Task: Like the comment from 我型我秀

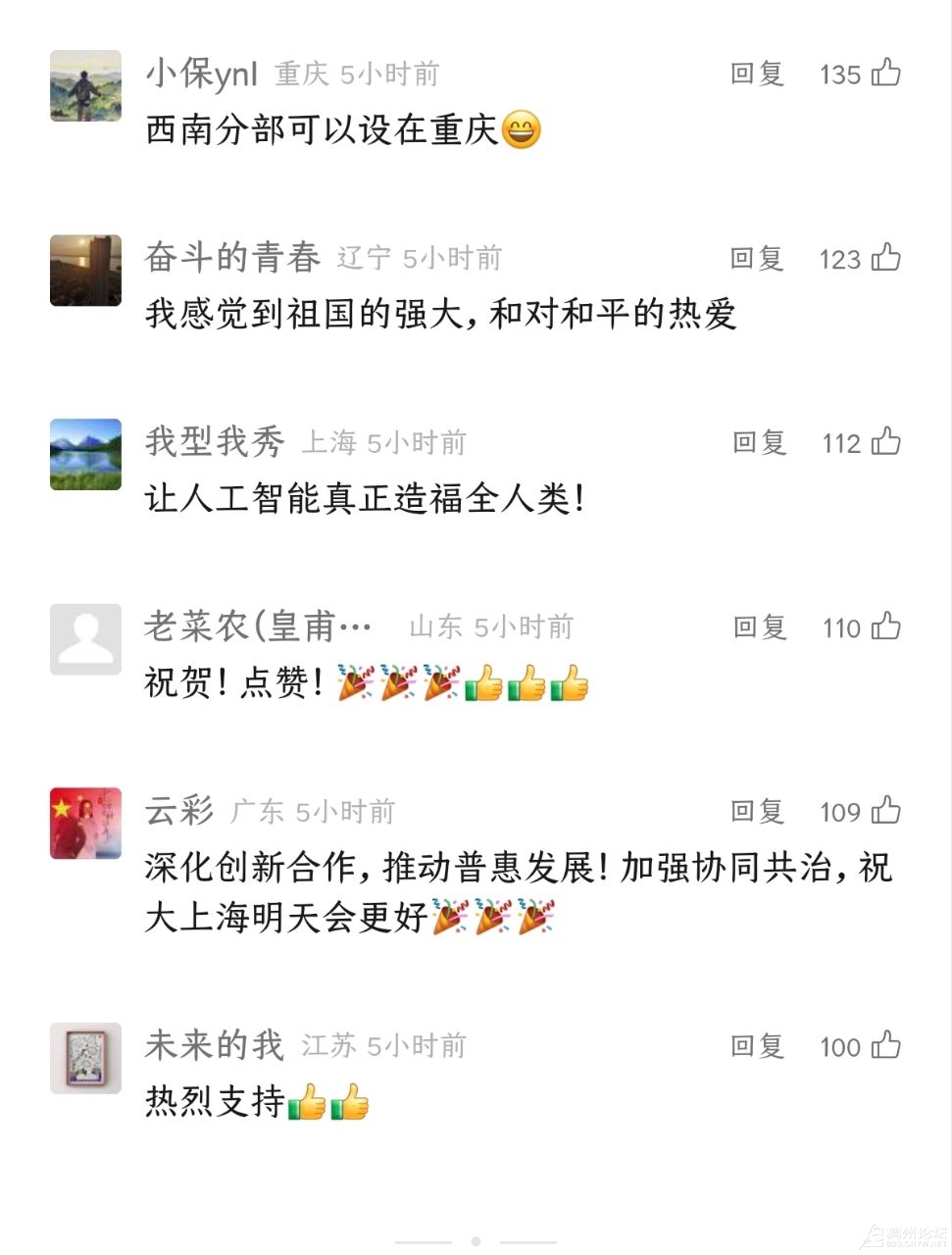Action: [x=885, y=442]
